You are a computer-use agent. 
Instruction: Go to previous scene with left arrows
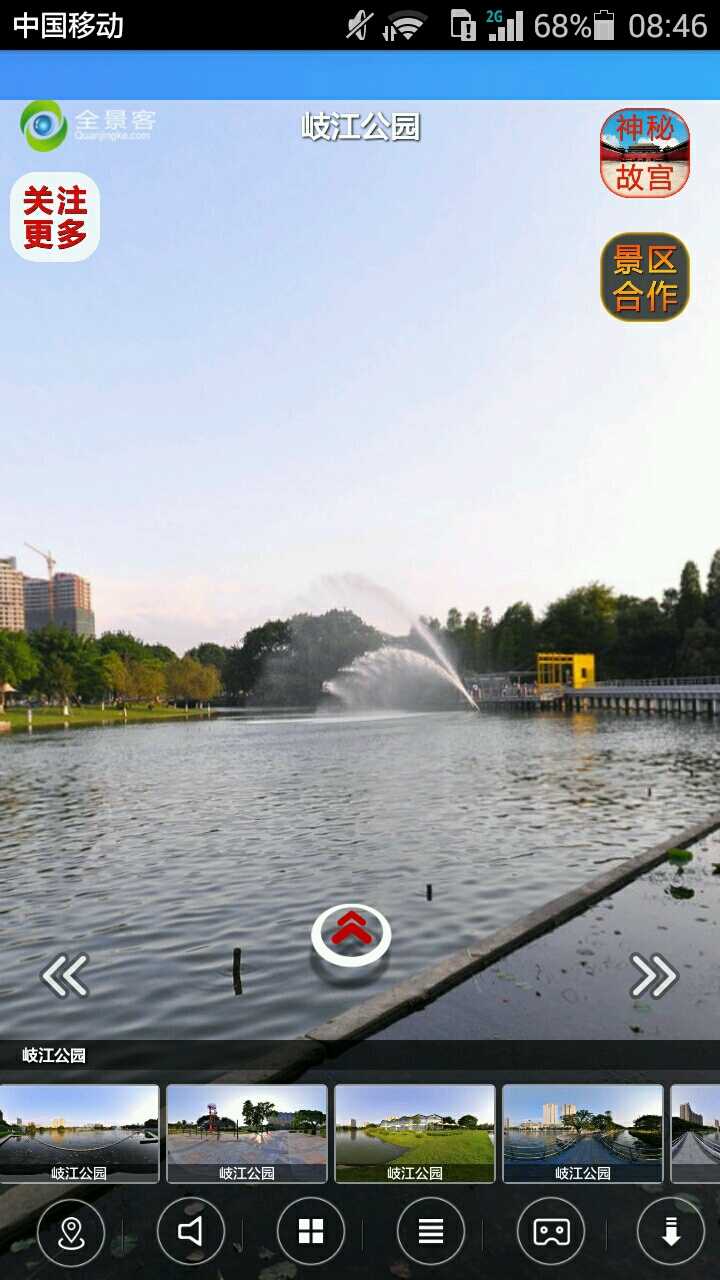pos(65,976)
